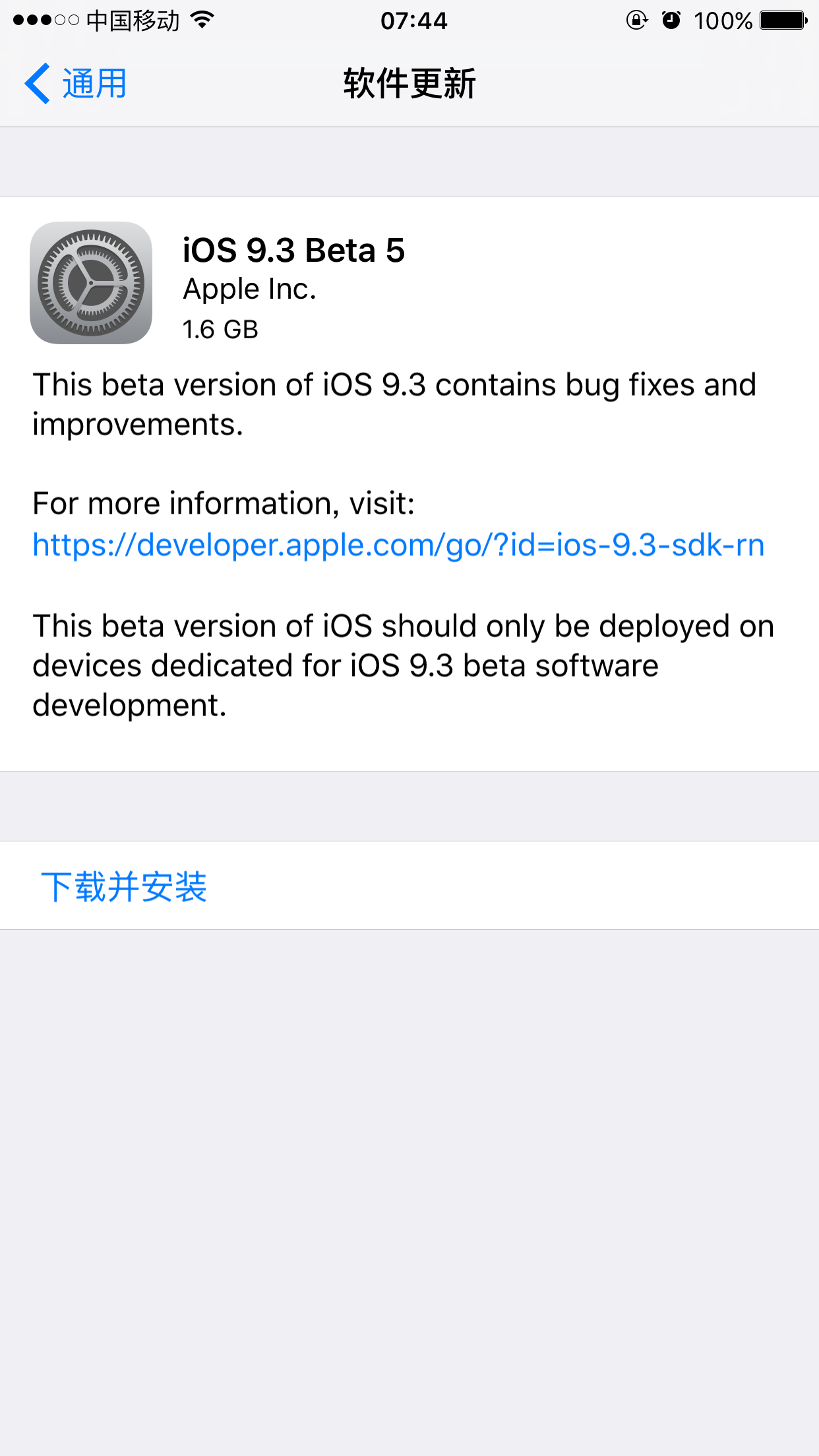Open the developer.apple.com release notes link

pyautogui.click(x=398, y=545)
